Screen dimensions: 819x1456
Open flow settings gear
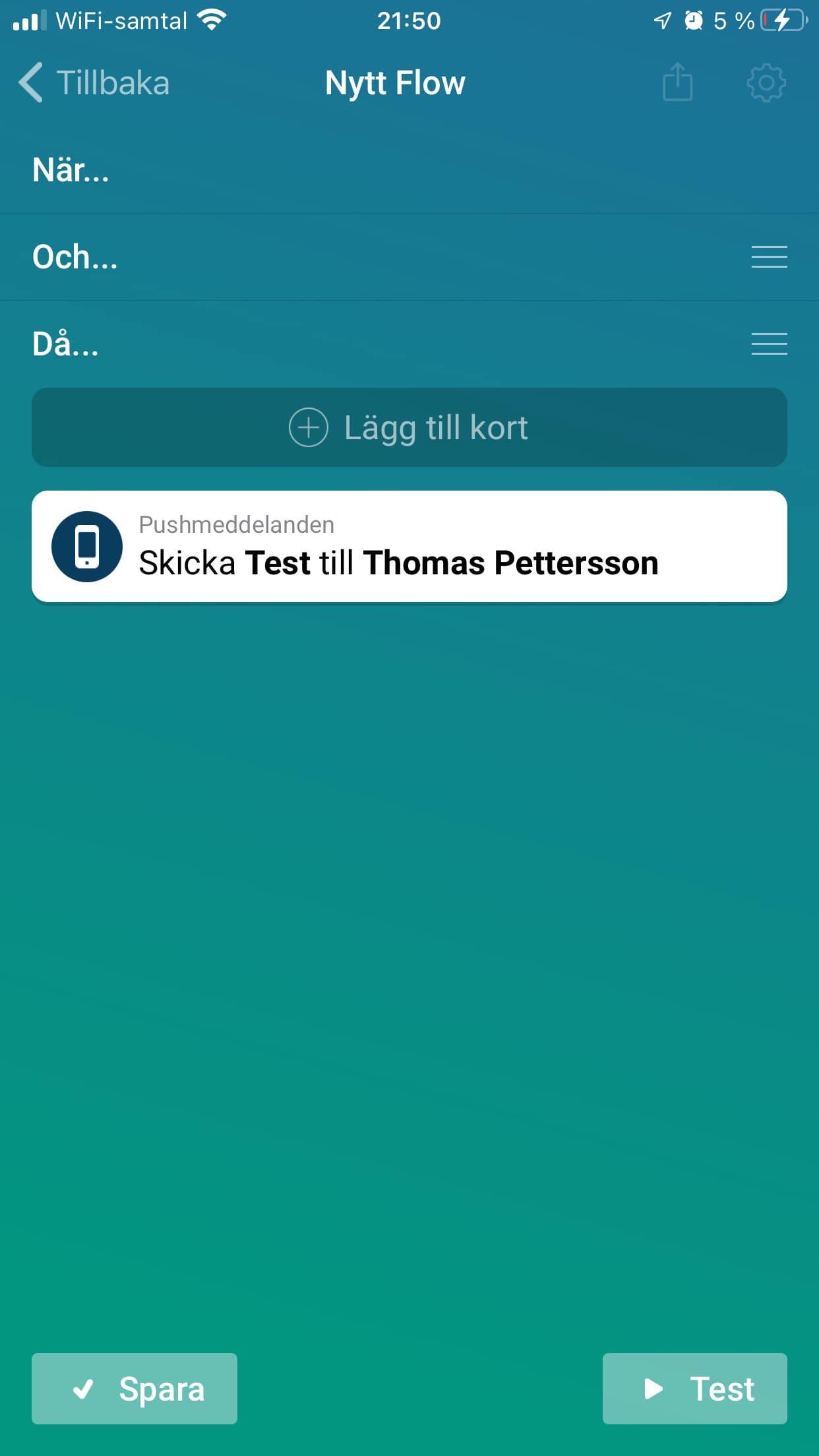coord(766,83)
